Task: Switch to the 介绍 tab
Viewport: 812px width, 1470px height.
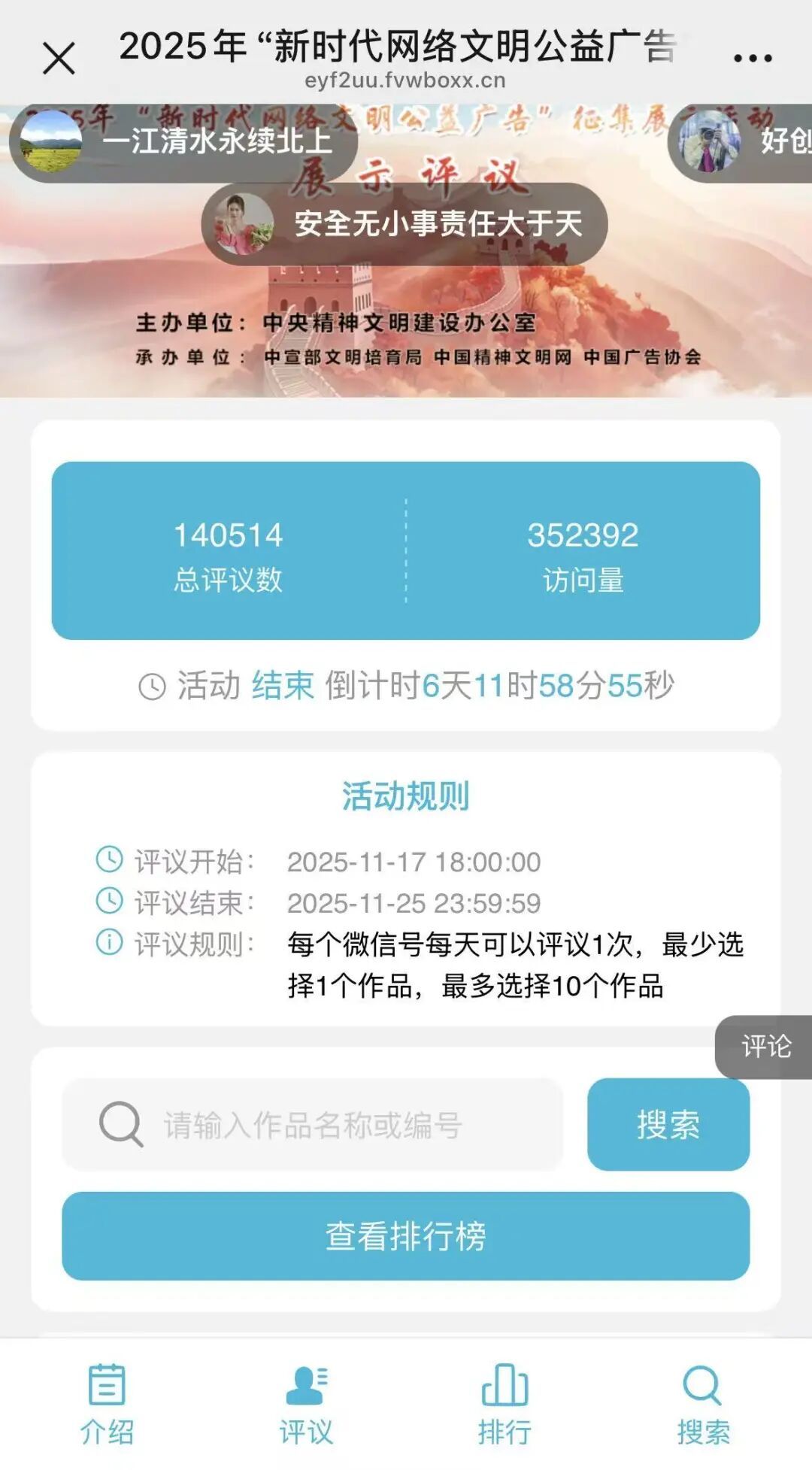Action: (x=107, y=1404)
